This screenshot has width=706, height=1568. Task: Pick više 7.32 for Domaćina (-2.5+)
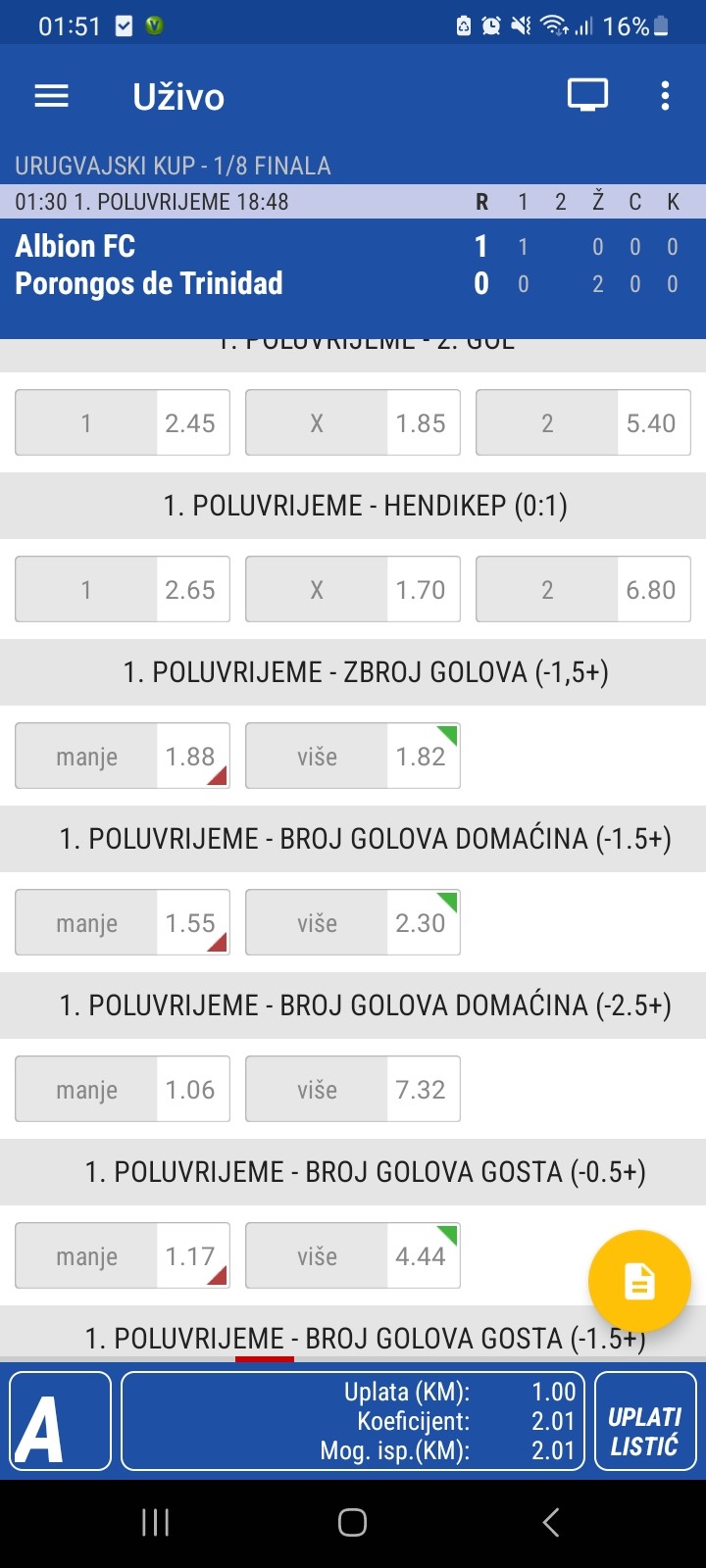click(353, 1089)
